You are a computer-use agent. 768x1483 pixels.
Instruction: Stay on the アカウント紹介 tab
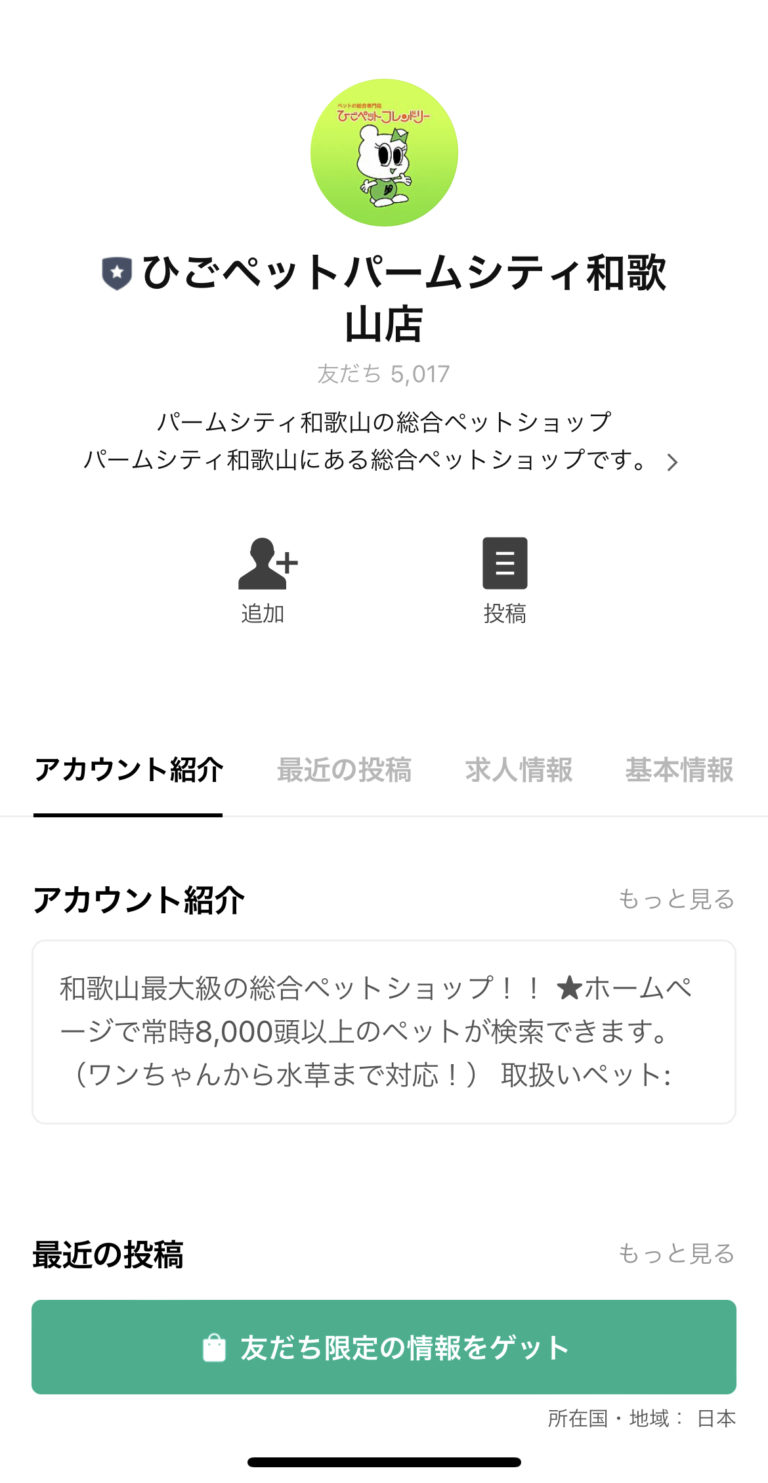tap(127, 770)
